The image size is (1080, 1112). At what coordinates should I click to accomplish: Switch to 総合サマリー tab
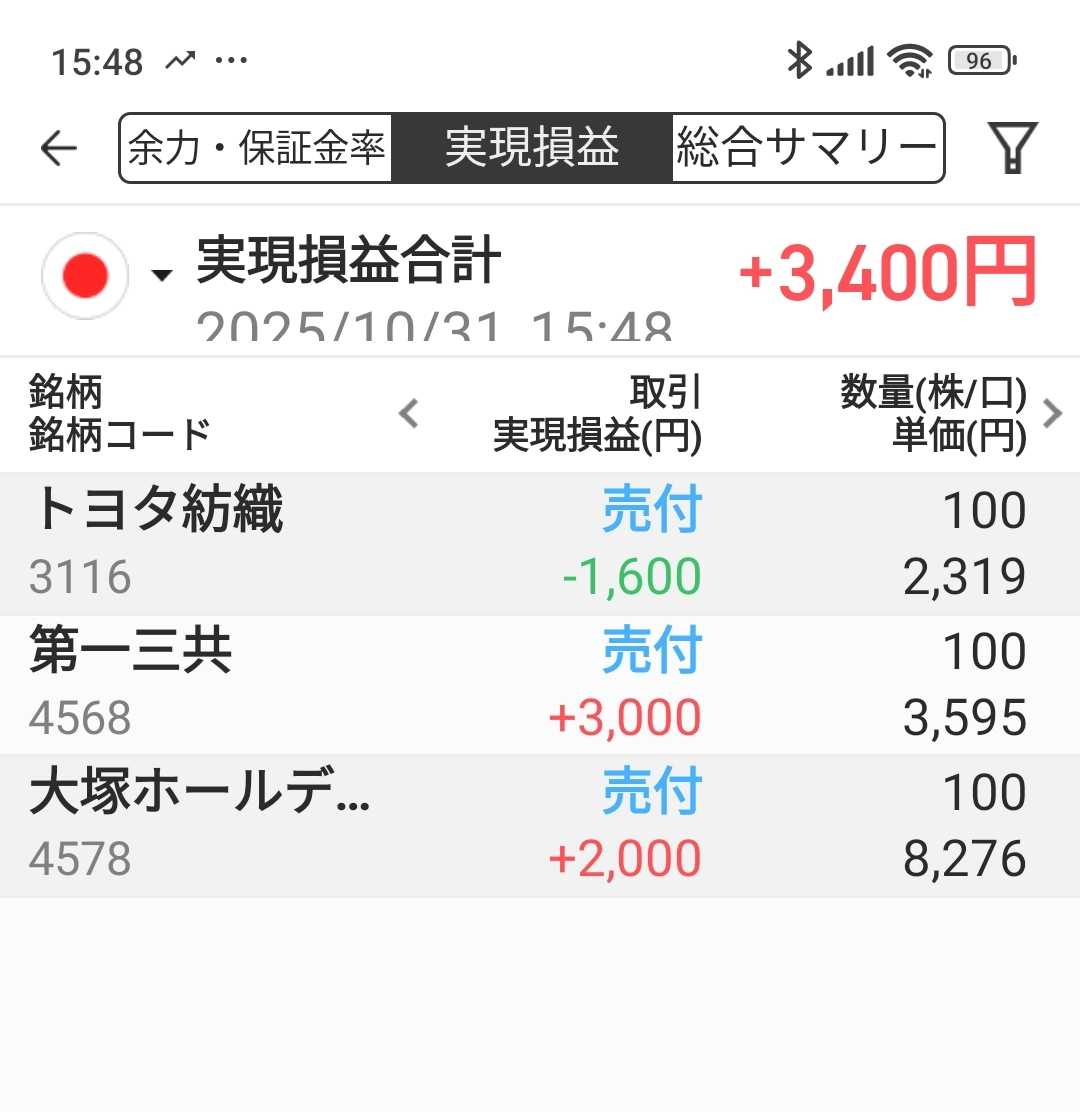[806, 149]
